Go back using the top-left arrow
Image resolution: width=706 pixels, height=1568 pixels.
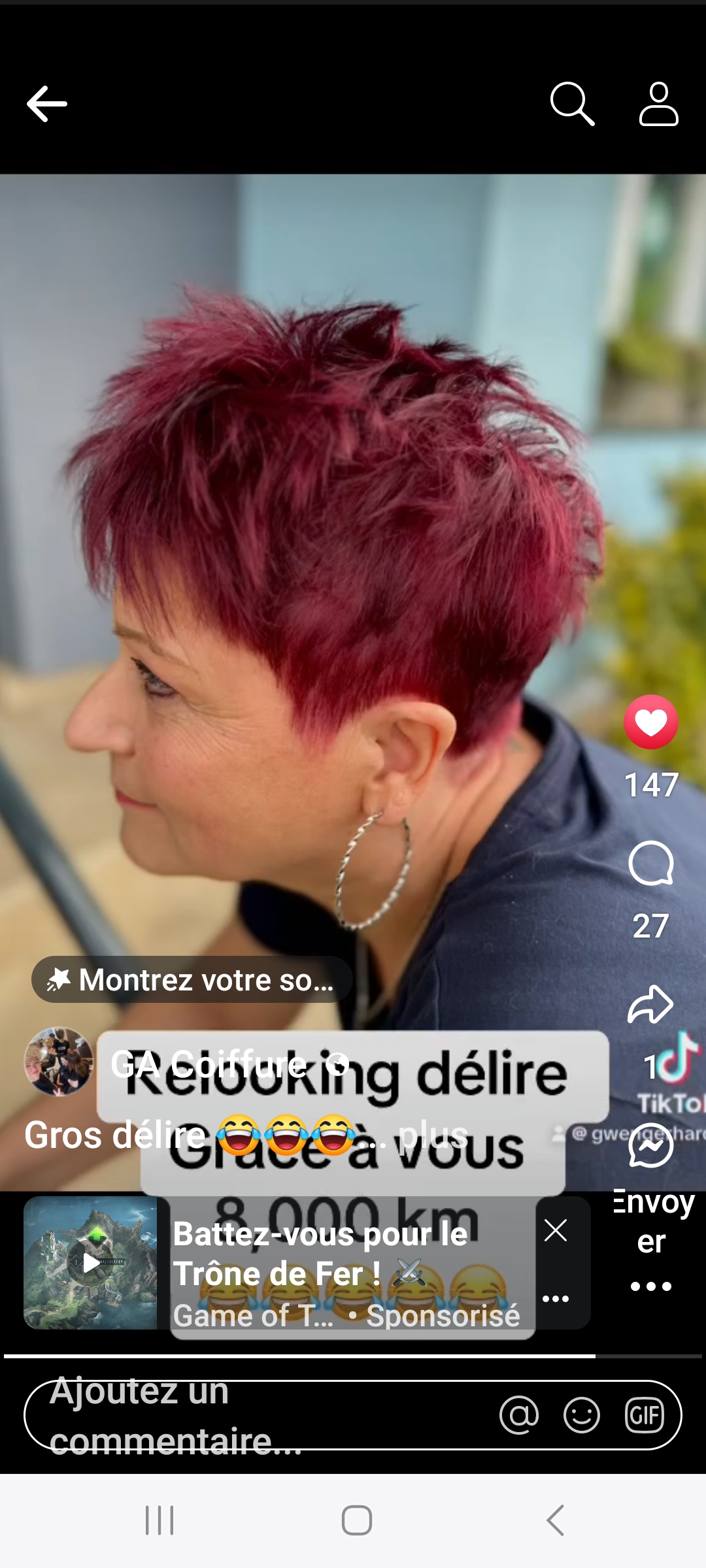[46, 104]
